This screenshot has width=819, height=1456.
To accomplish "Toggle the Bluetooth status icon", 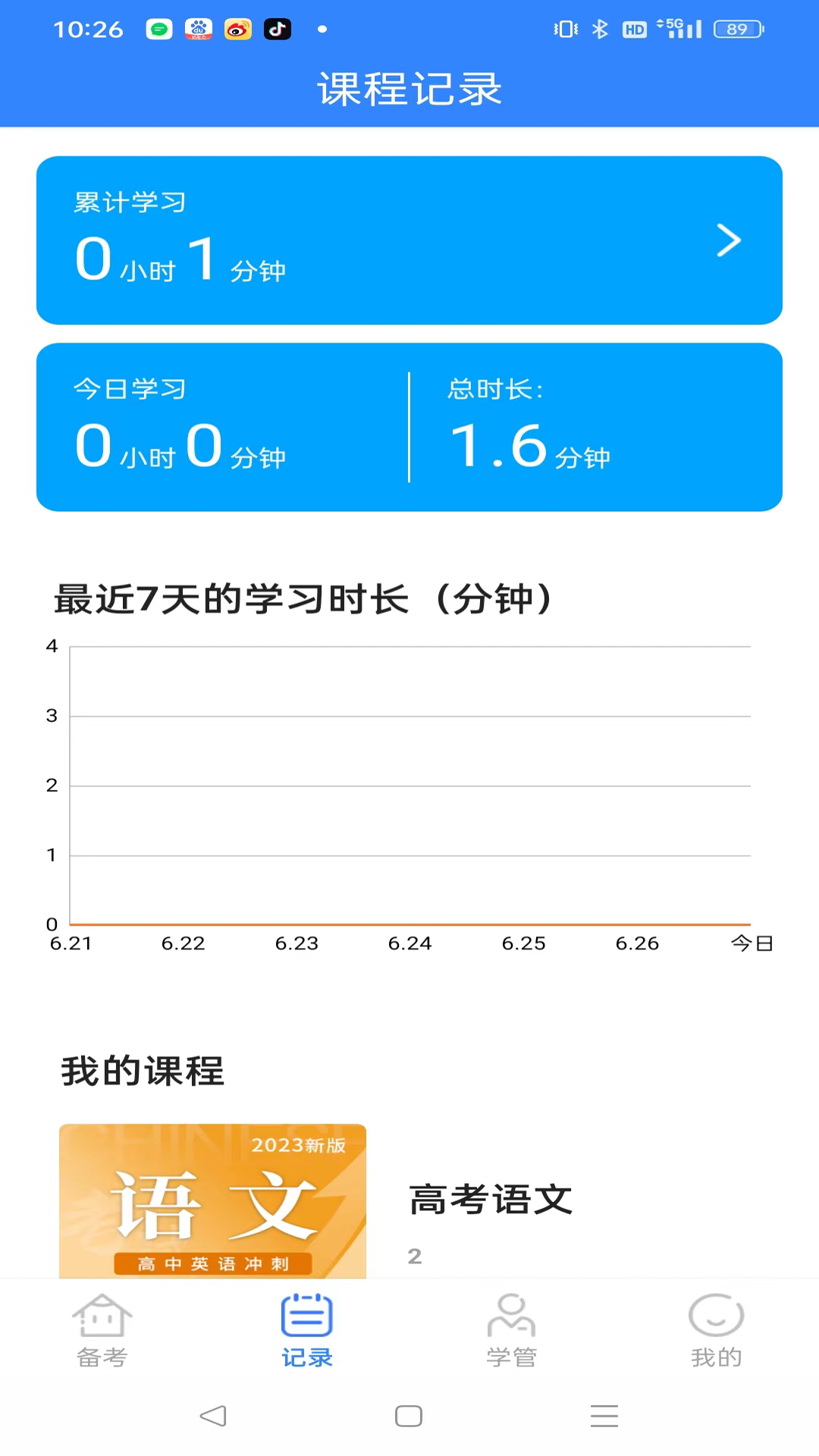I will [x=600, y=29].
